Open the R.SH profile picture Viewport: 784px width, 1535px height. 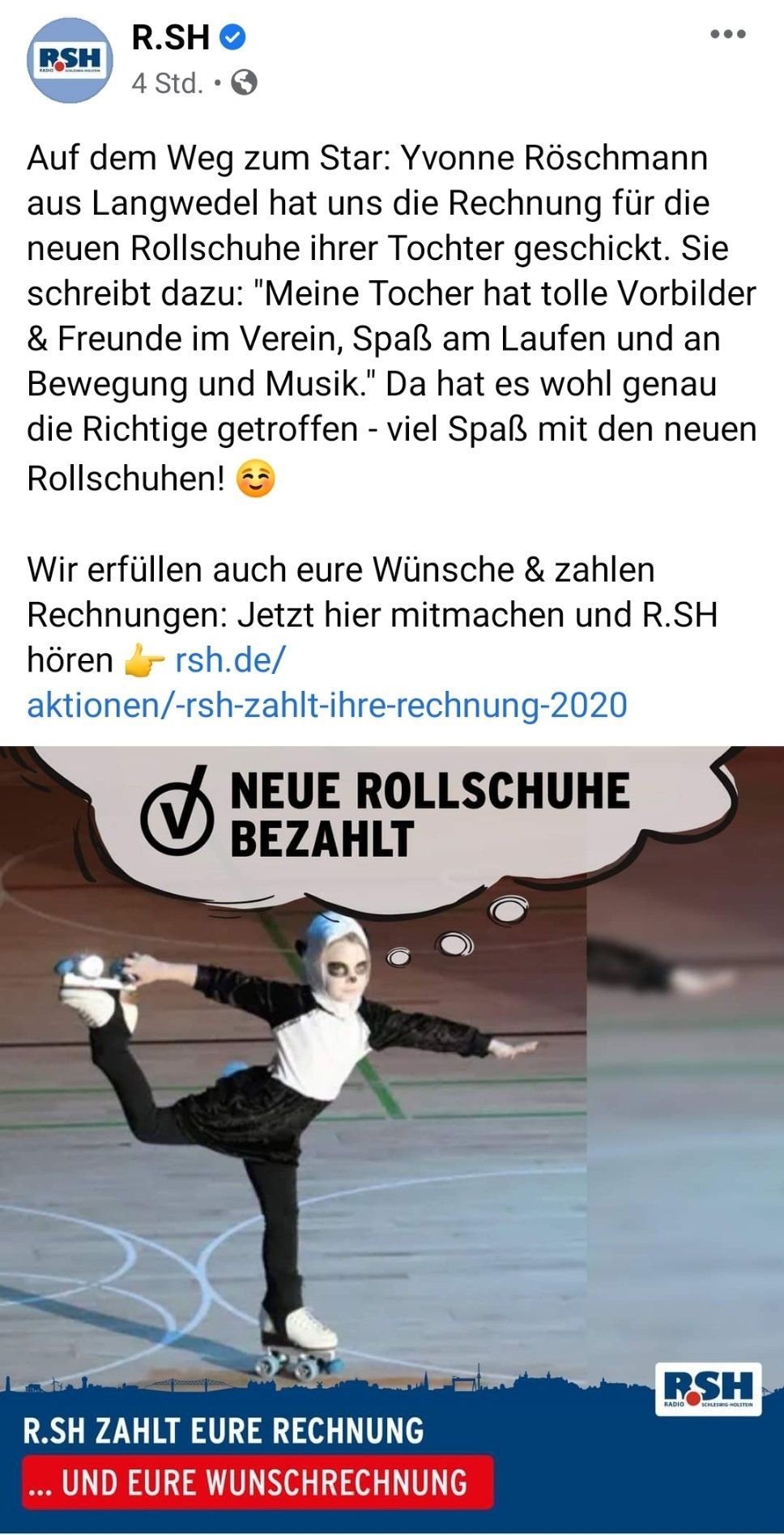70,60
